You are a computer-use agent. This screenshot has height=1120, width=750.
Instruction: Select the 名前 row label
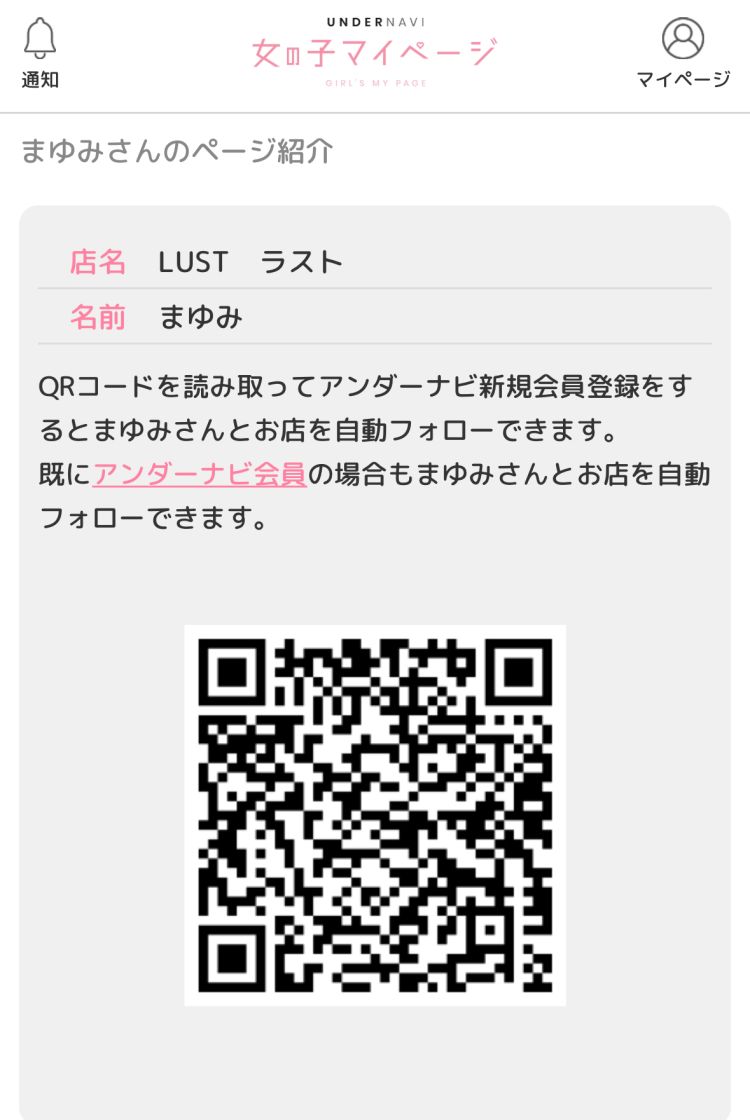click(x=97, y=316)
